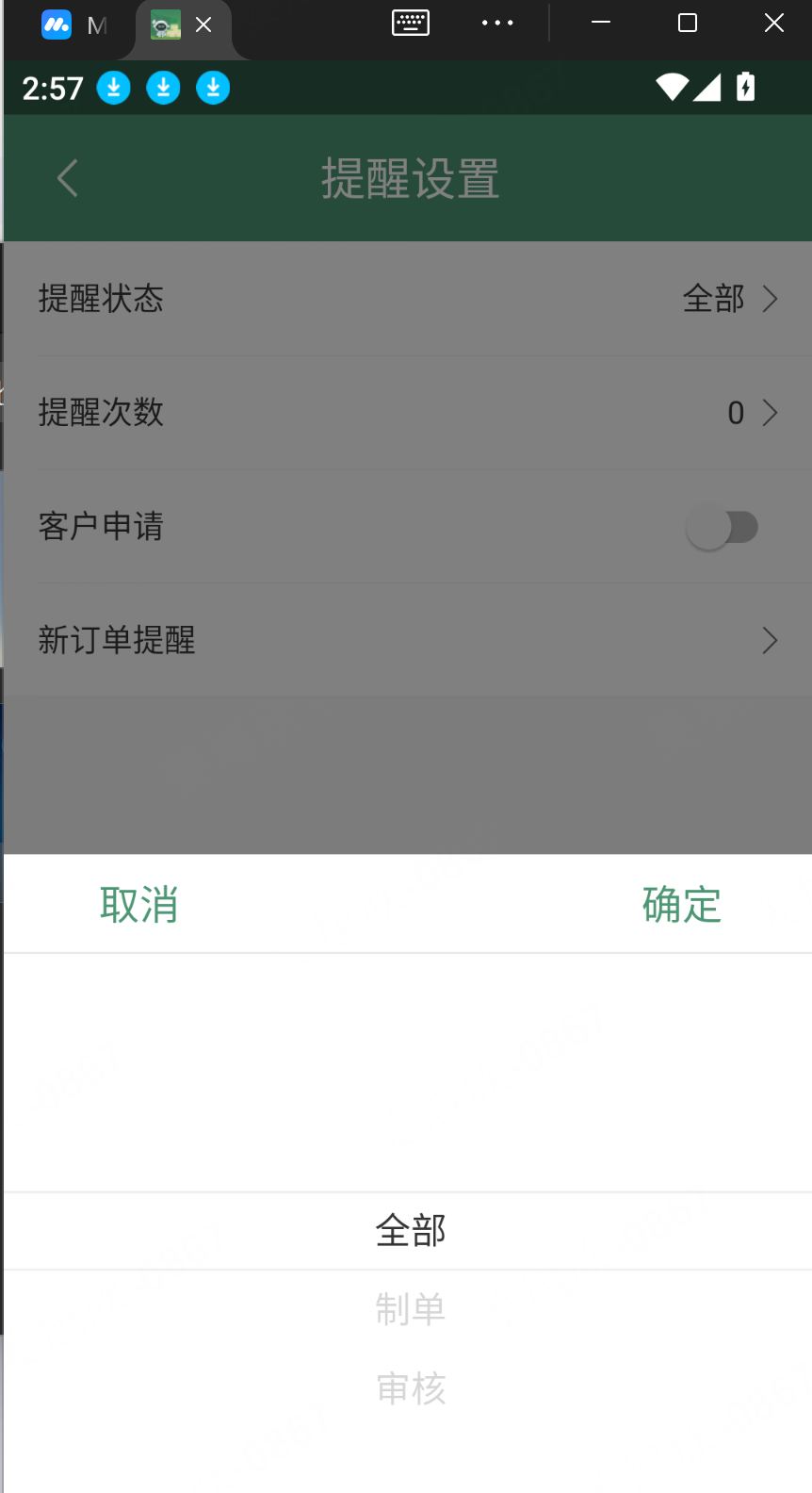Close the emulator window
The width and height of the screenshot is (812, 1493).
tap(773, 24)
